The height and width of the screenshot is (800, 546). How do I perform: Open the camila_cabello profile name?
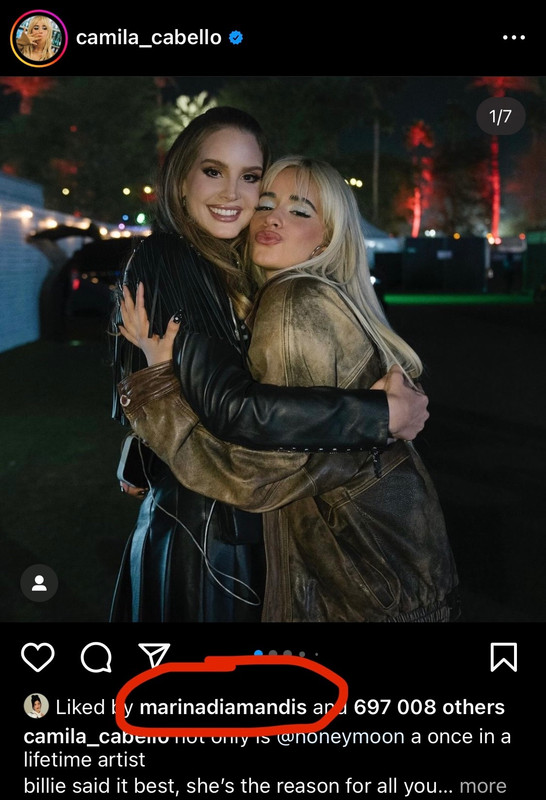[148, 38]
